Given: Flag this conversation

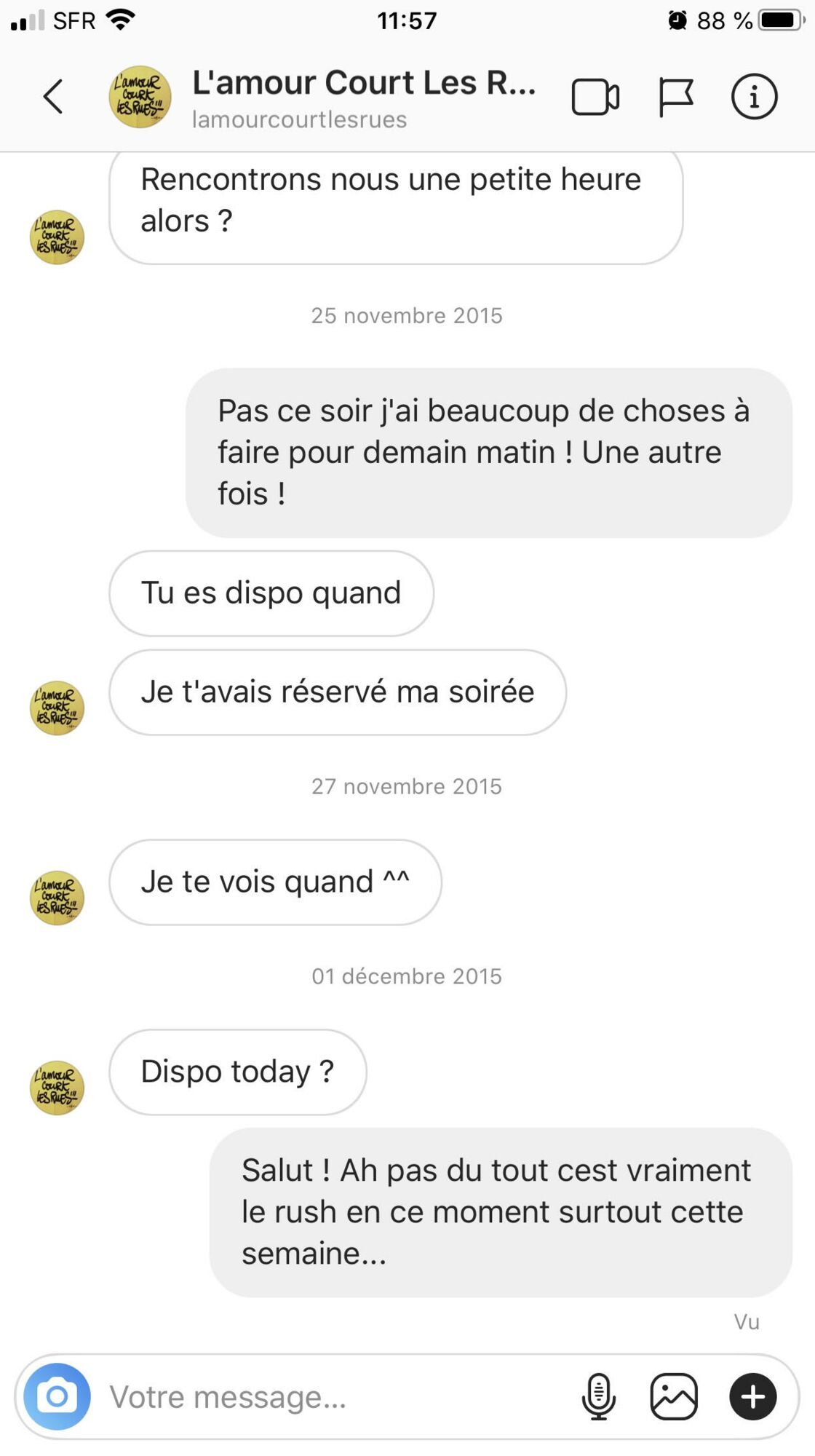Looking at the screenshot, I should pos(675,97).
